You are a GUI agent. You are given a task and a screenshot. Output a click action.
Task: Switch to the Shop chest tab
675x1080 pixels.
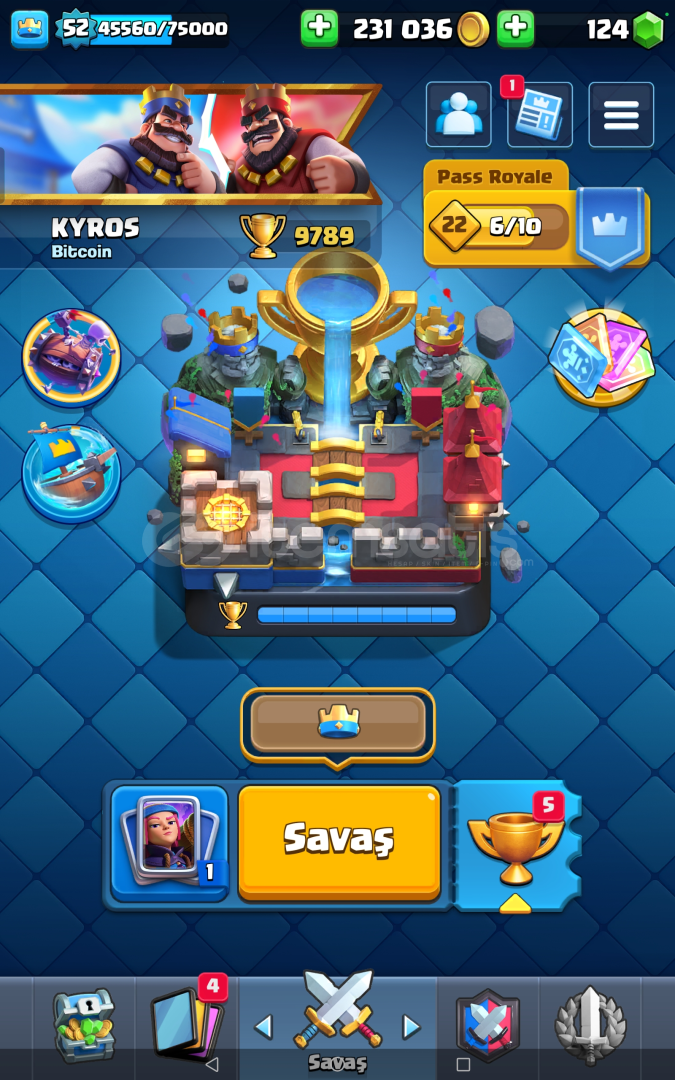click(83, 1026)
